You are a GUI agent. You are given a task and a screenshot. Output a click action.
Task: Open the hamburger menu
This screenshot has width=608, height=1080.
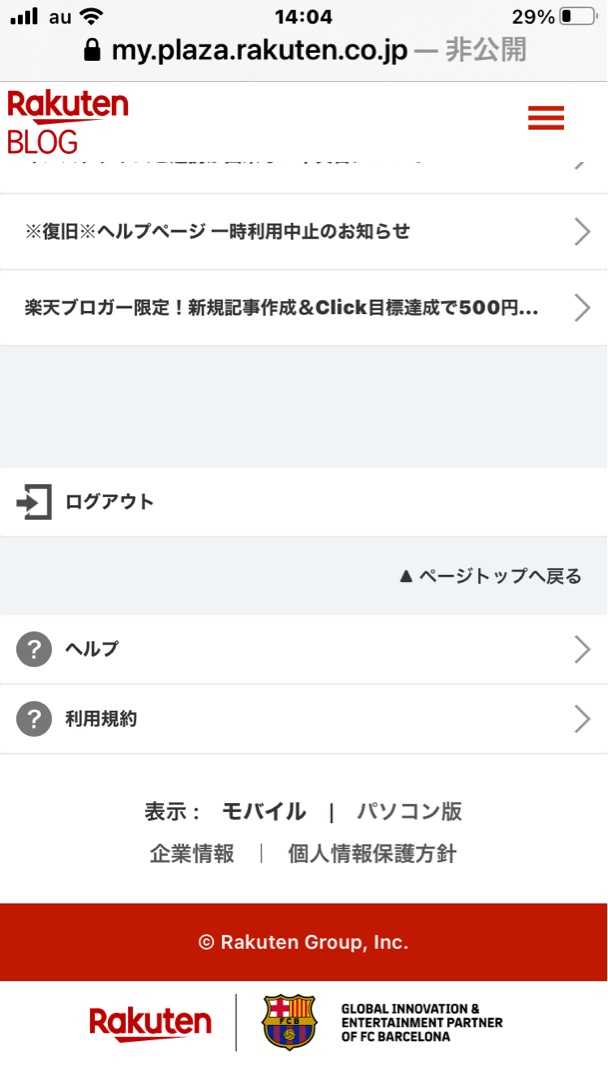coord(546,118)
